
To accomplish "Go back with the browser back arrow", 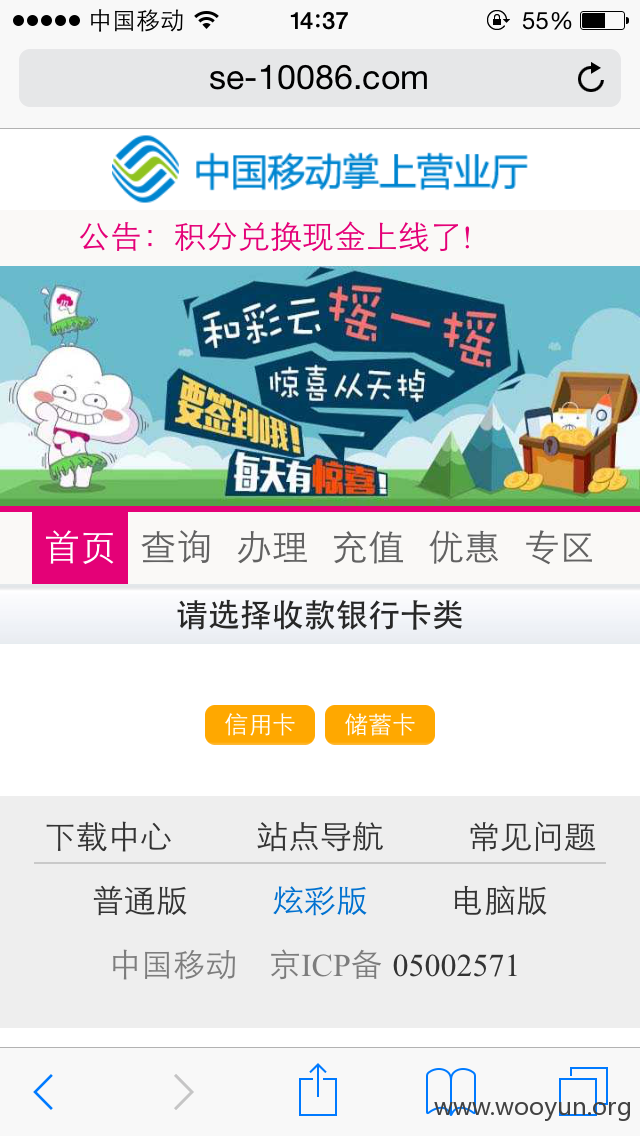I will coord(43,1091).
